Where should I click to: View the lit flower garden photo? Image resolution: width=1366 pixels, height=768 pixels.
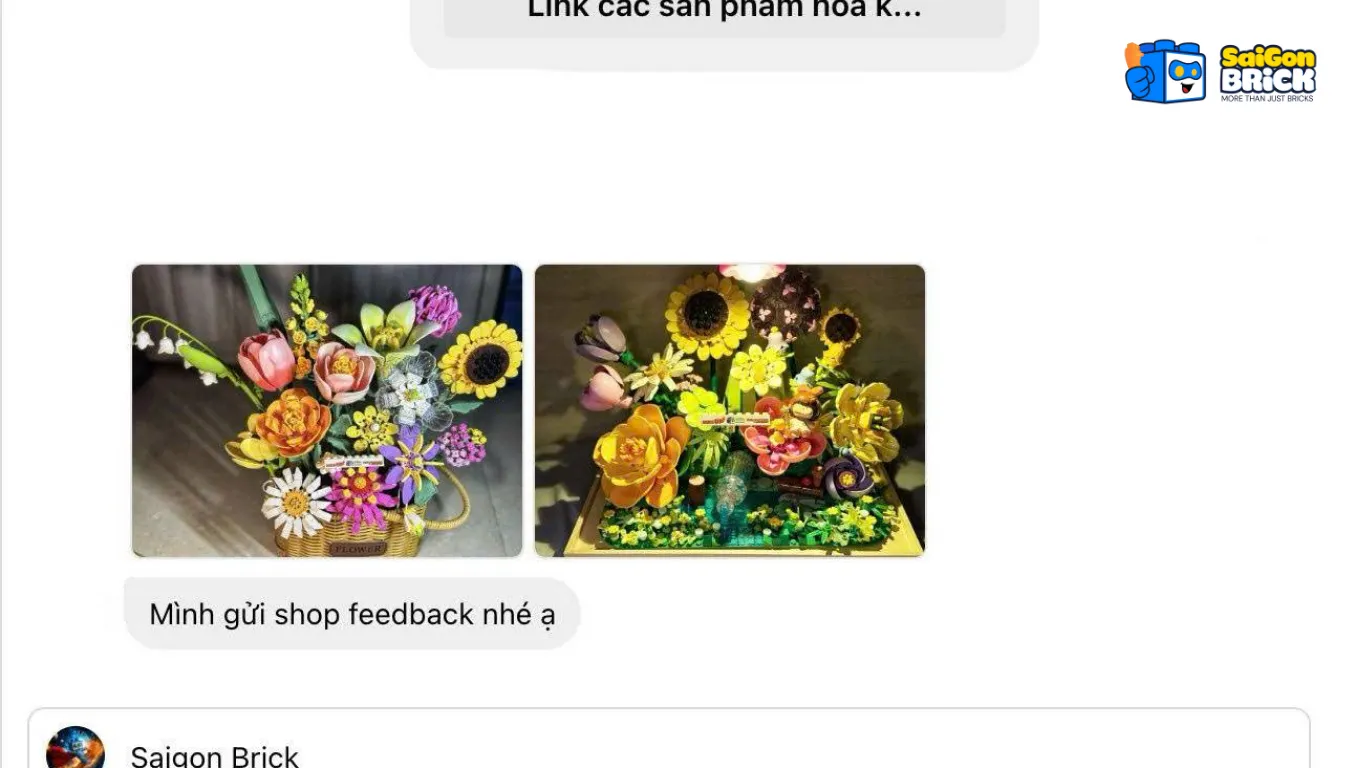pos(729,410)
